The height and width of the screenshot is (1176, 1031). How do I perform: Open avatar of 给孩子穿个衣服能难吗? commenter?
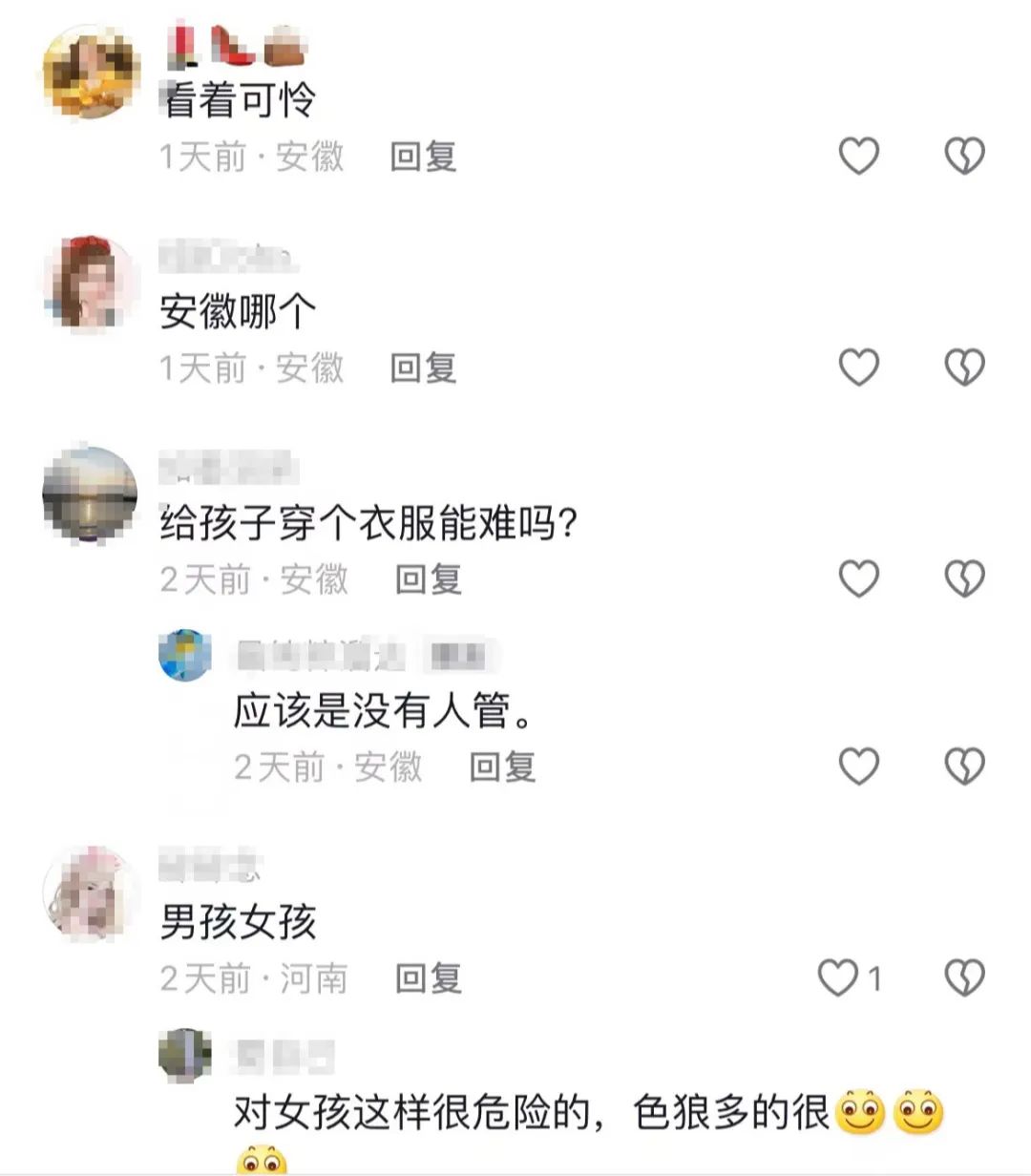click(92, 495)
